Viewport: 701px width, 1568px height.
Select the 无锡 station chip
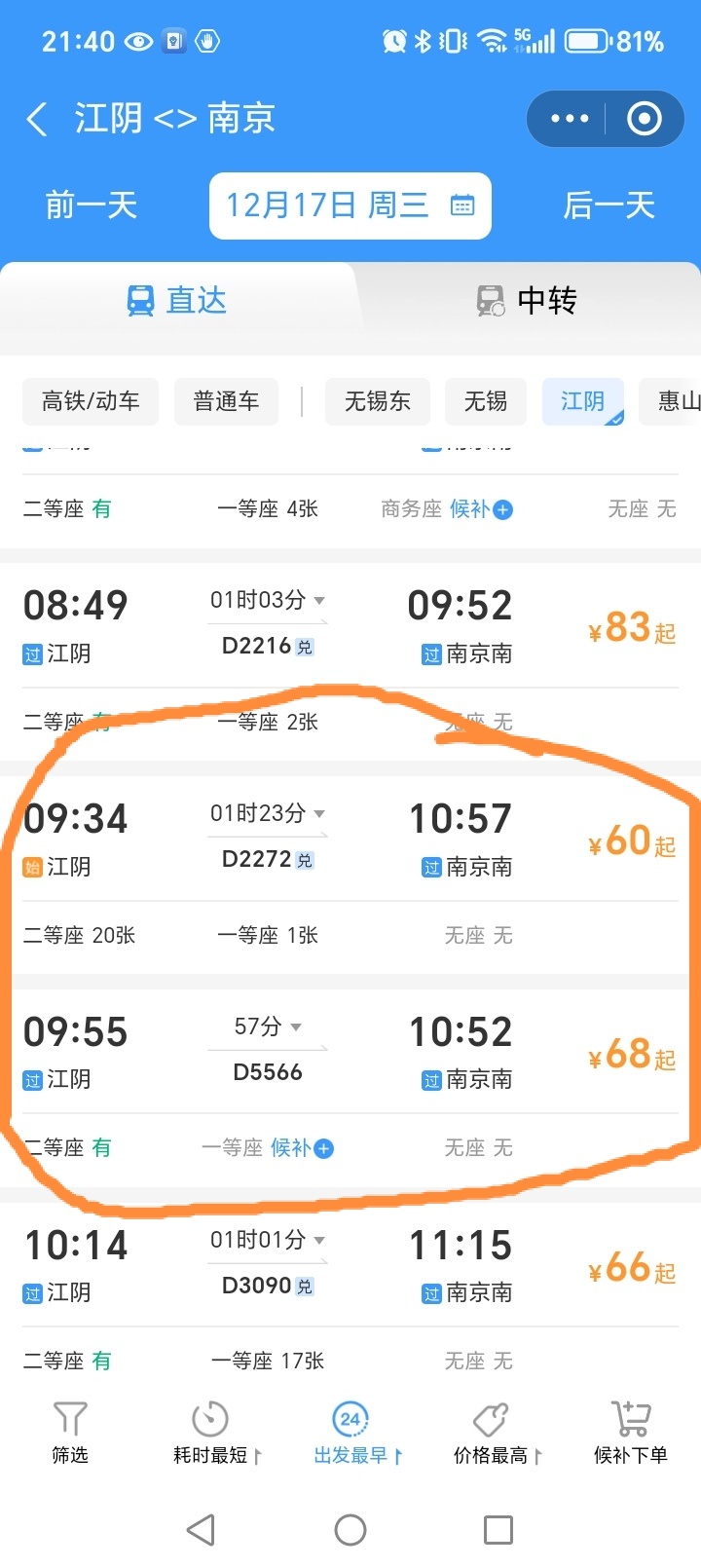click(x=485, y=401)
